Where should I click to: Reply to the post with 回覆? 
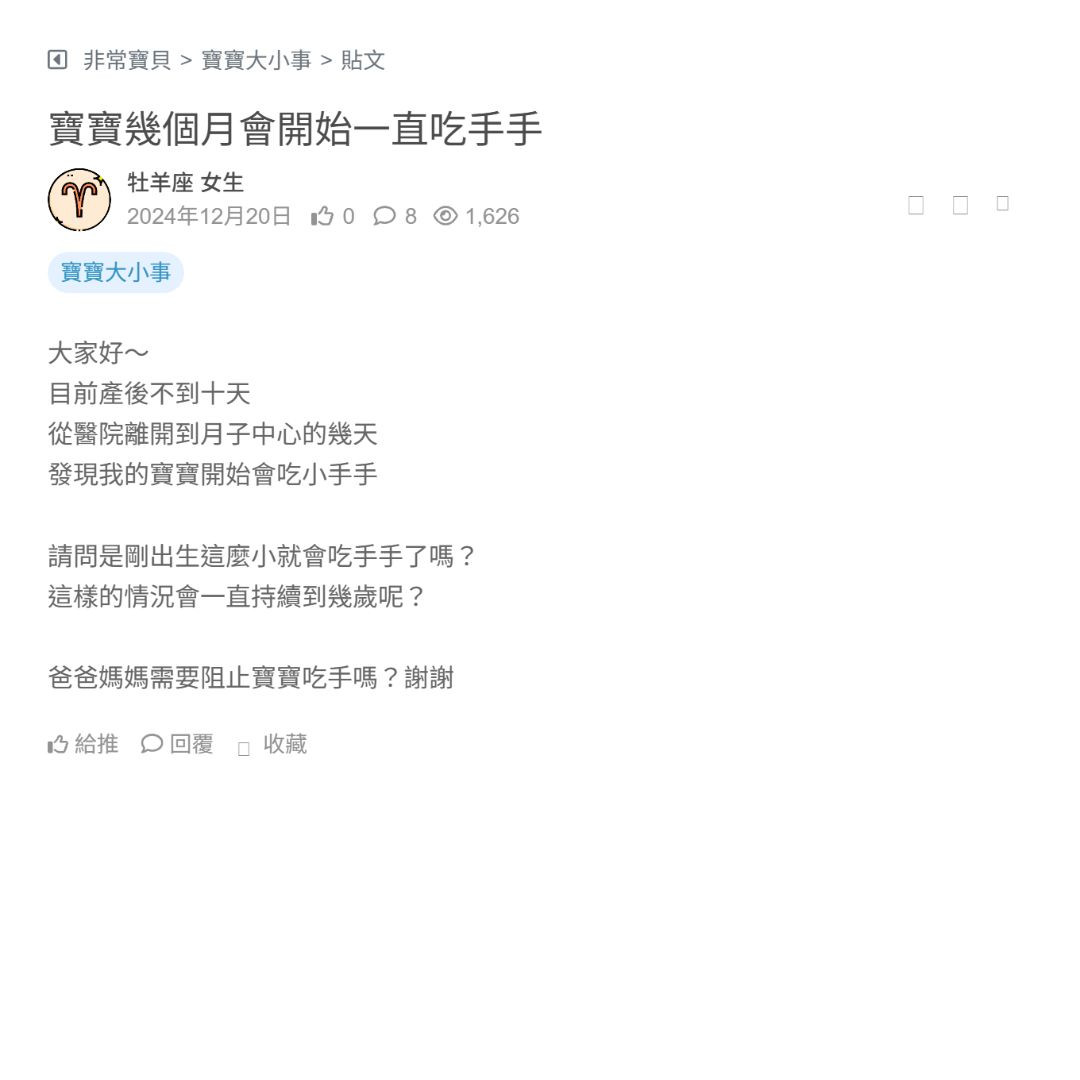click(x=177, y=744)
